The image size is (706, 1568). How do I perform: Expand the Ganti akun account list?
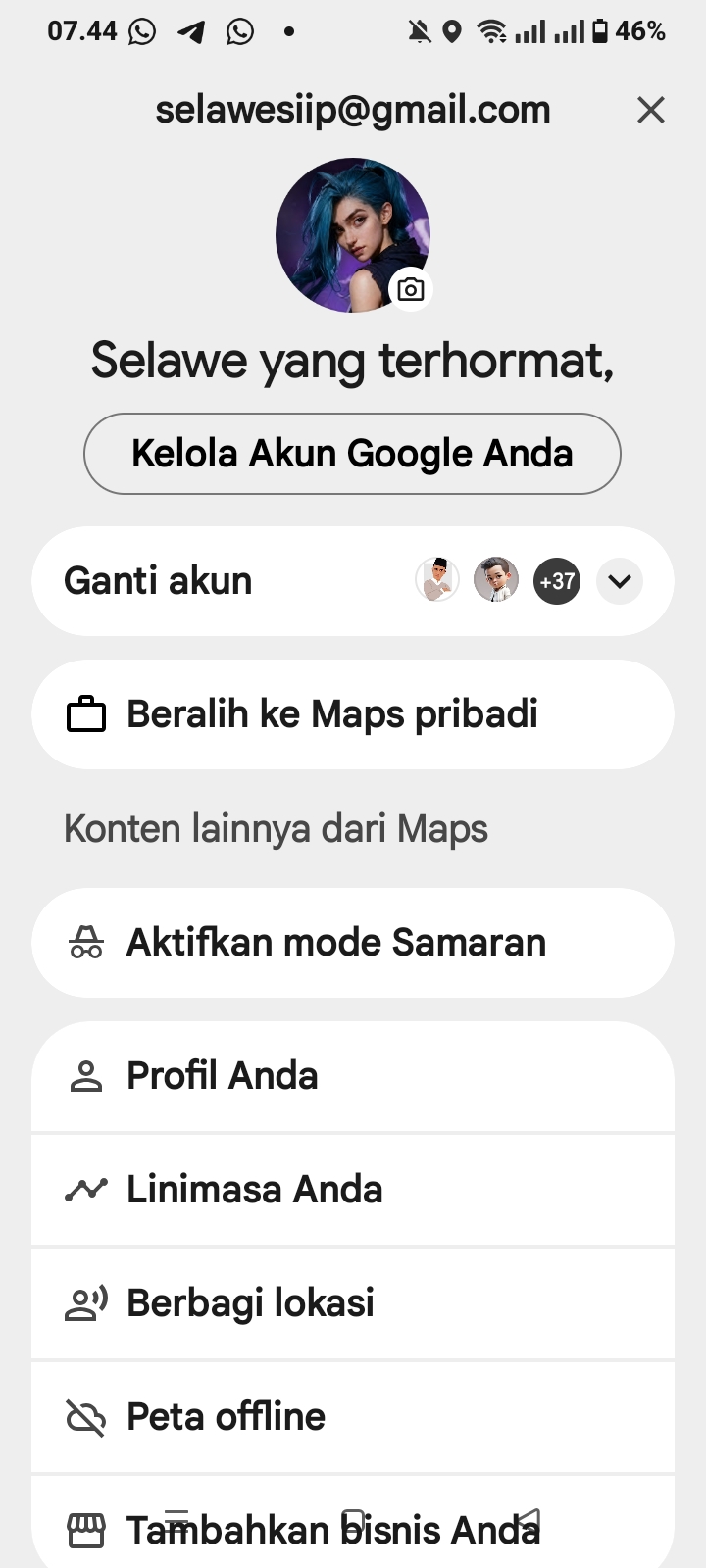(x=619, y=581)
